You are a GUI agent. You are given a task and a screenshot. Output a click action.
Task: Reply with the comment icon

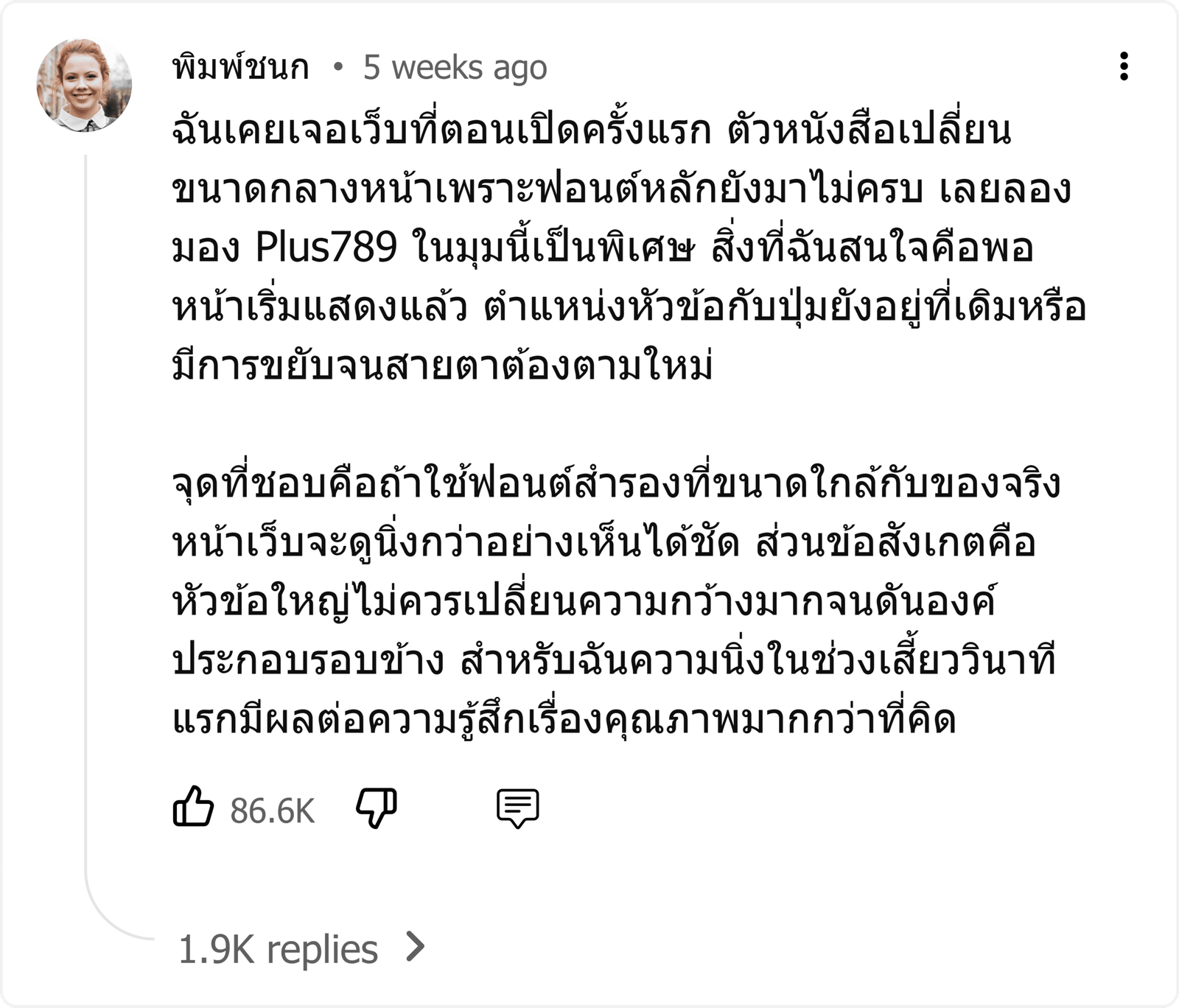pos(518,808)
